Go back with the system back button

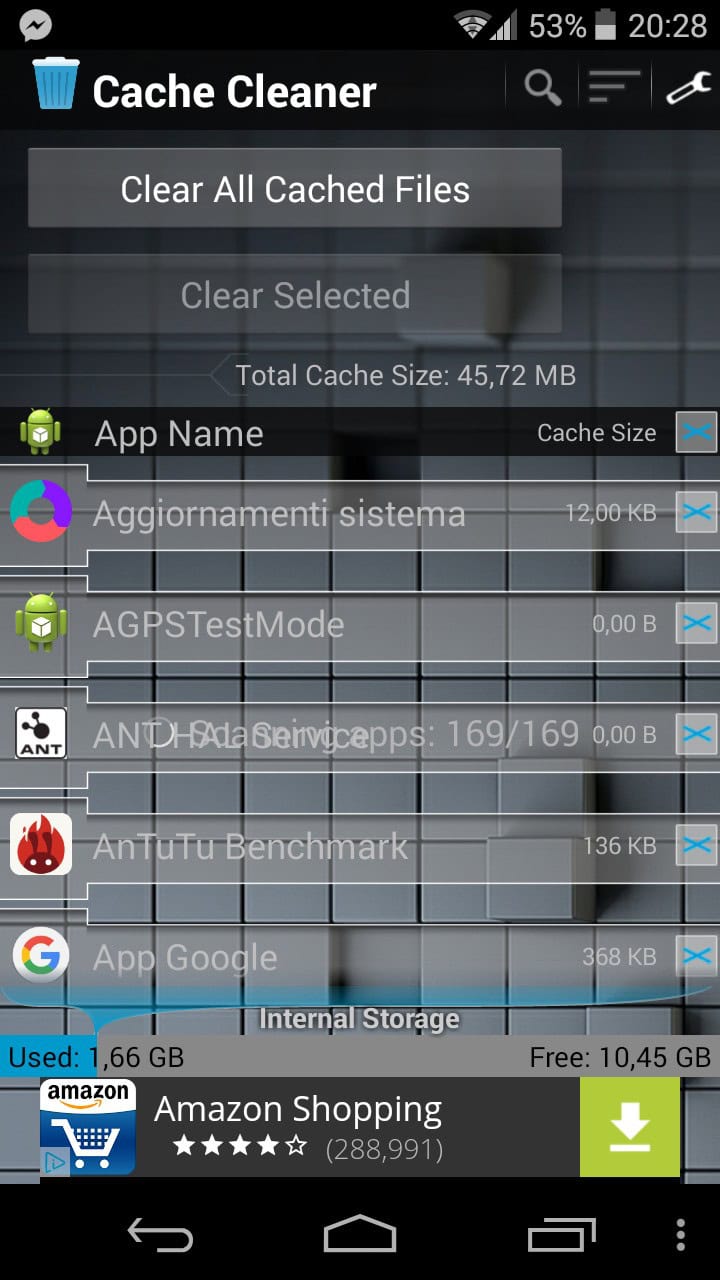coord(160,1234)
